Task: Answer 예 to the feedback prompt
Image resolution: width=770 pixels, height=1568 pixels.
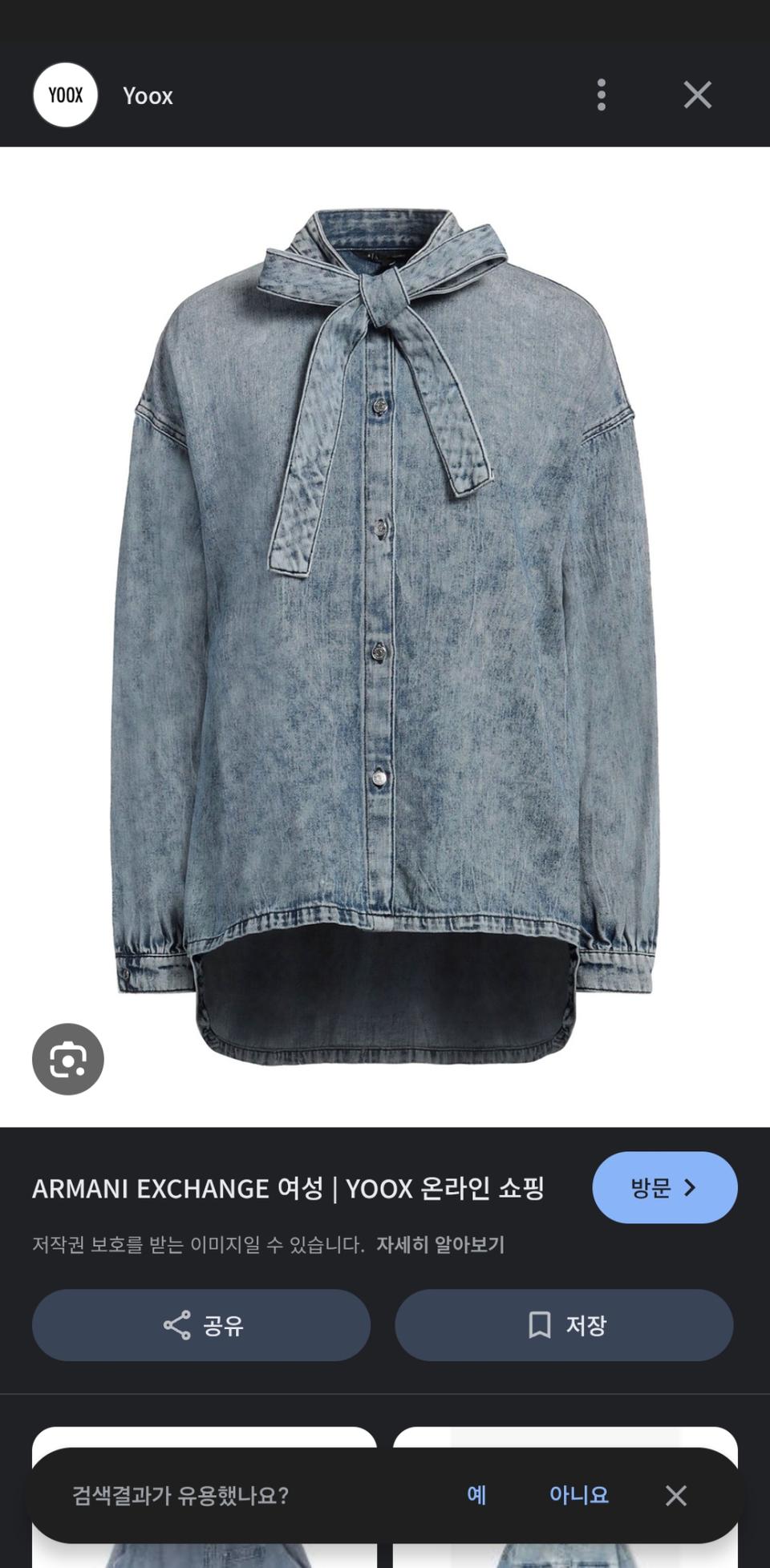Action: [x=476, y=1495]
